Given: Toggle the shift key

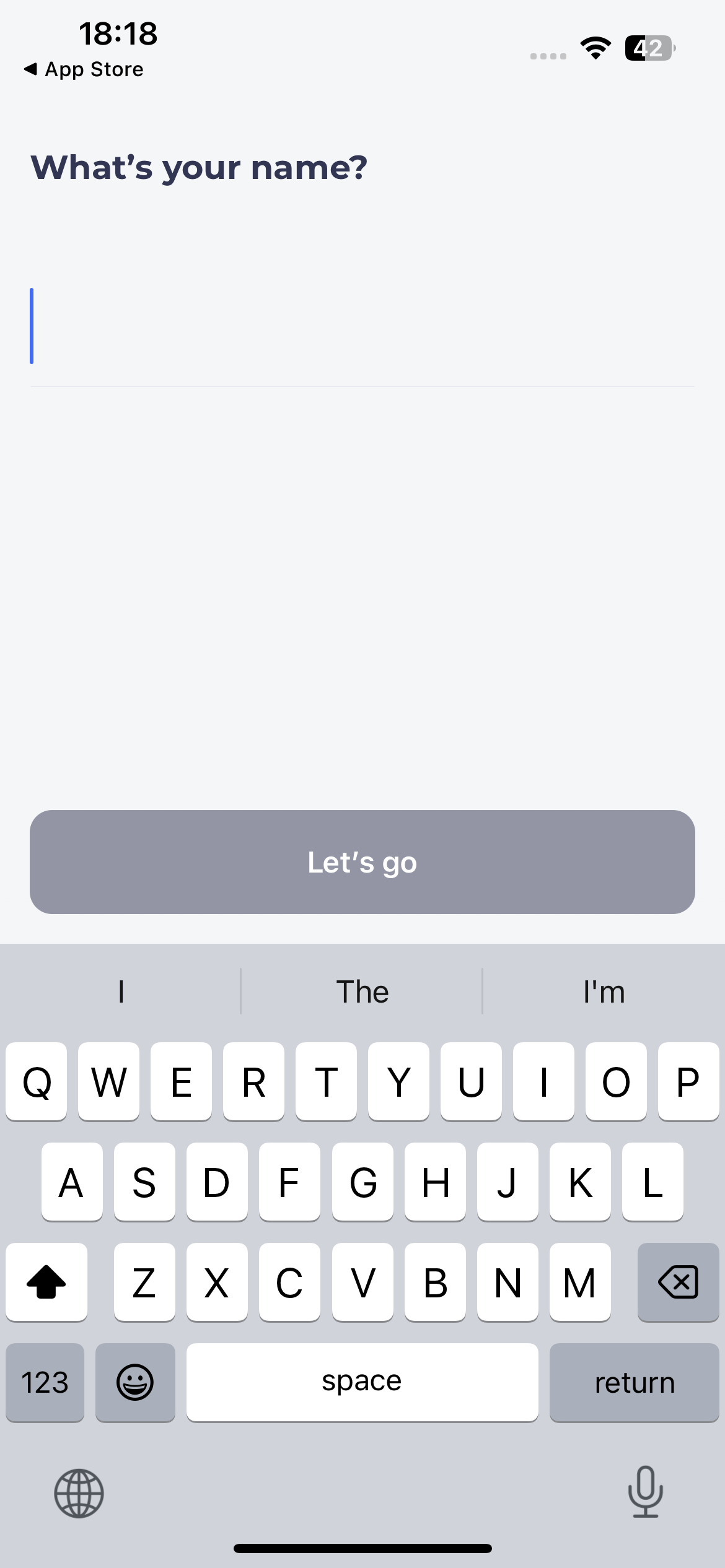Looking at the screenshot, I should [x=46, y=1282].
